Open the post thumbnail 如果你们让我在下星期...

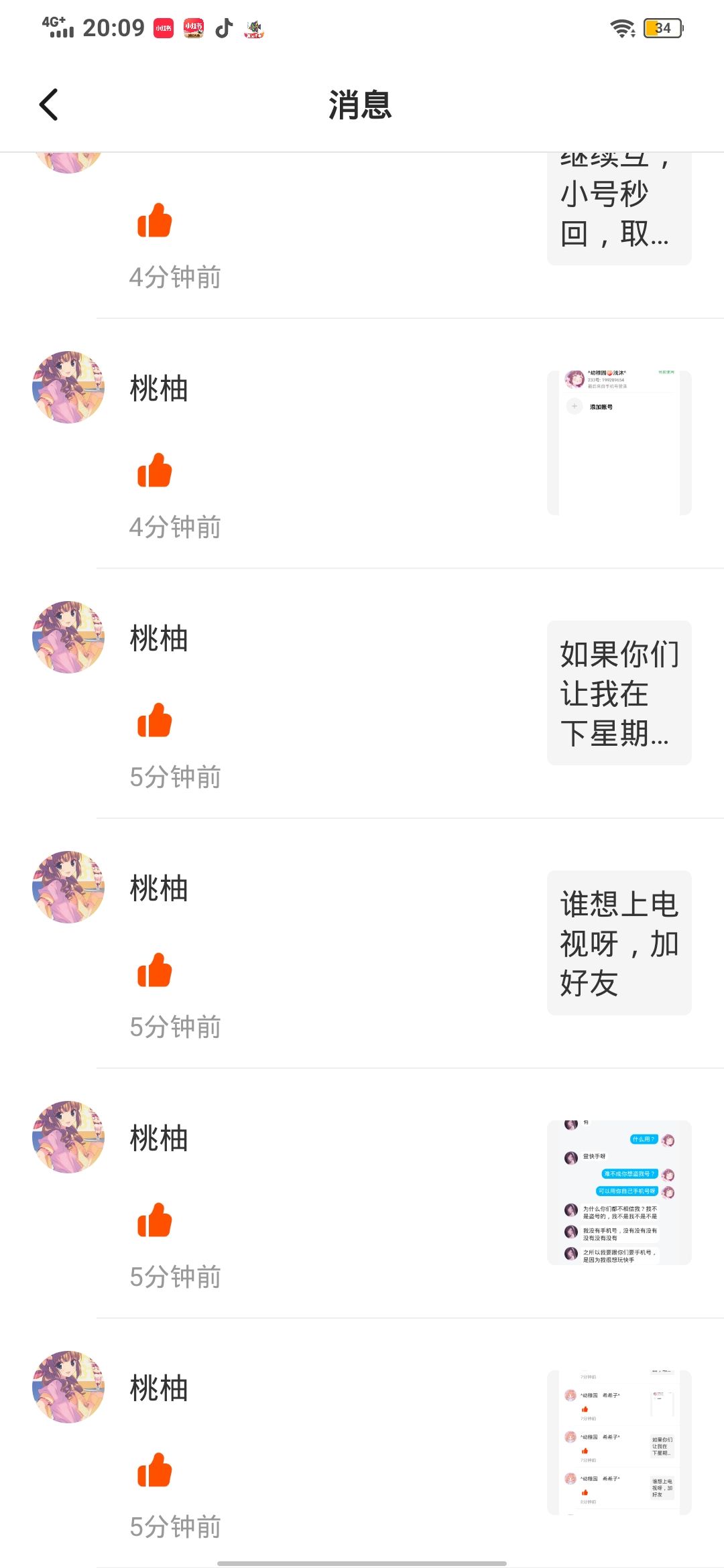(619, 693)
